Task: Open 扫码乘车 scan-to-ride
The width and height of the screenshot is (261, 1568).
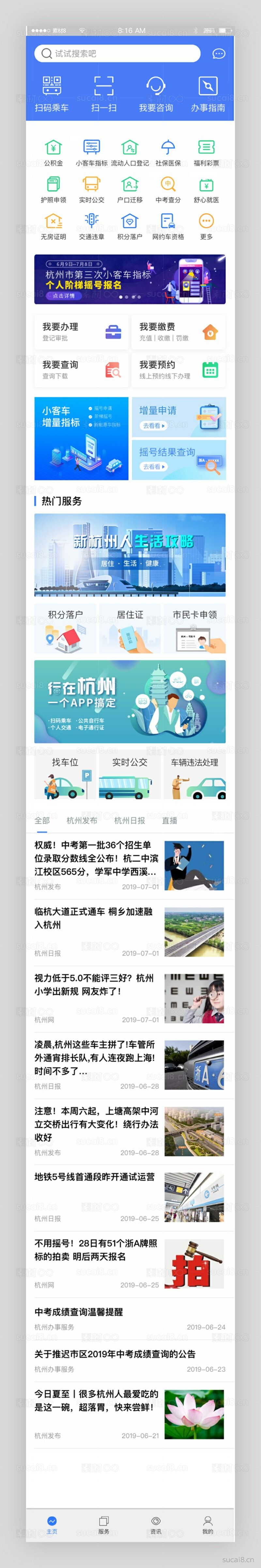Action: tap(52, 94)
